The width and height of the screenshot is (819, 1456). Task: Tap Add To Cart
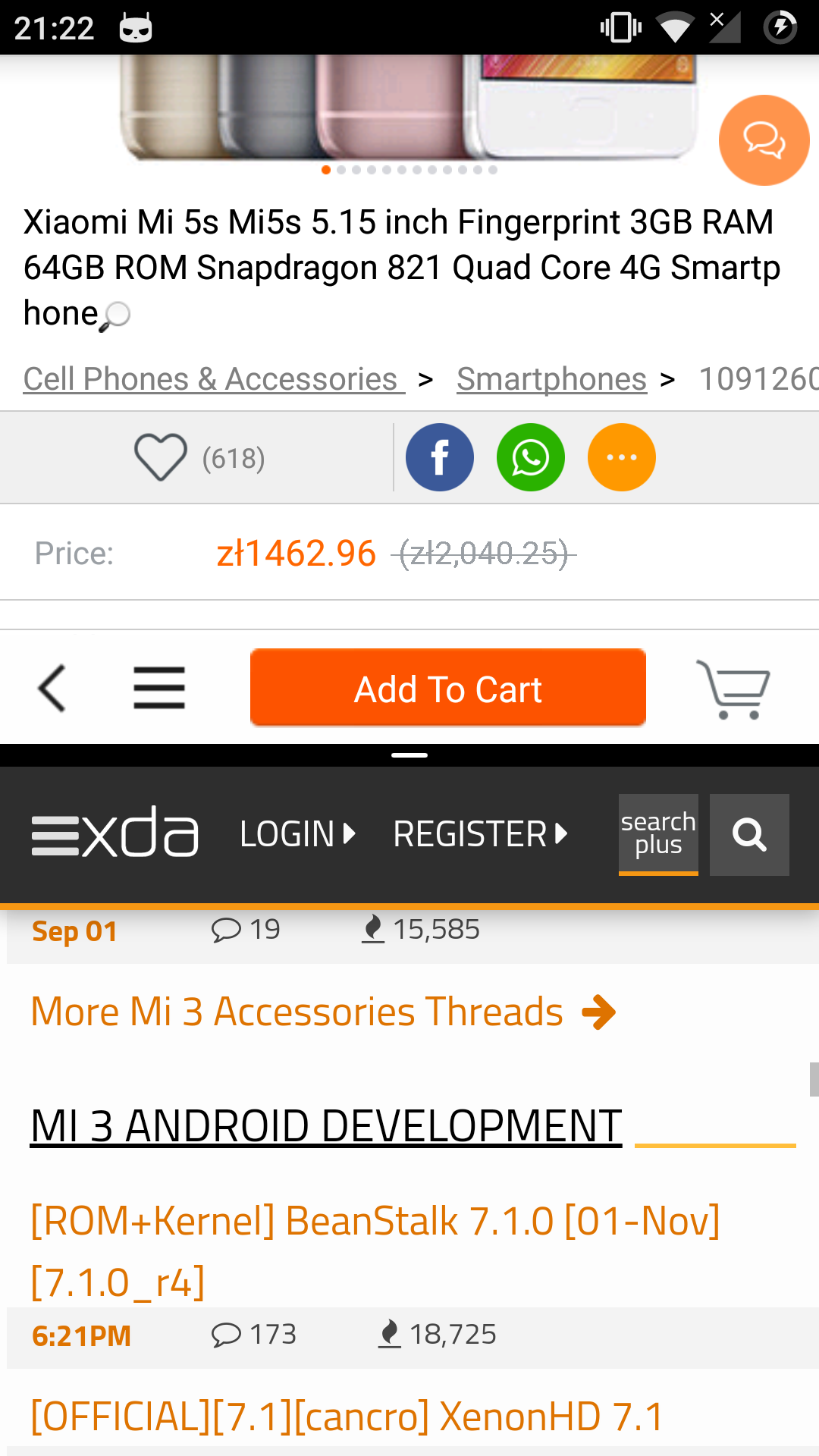click(x=448, y=688)
